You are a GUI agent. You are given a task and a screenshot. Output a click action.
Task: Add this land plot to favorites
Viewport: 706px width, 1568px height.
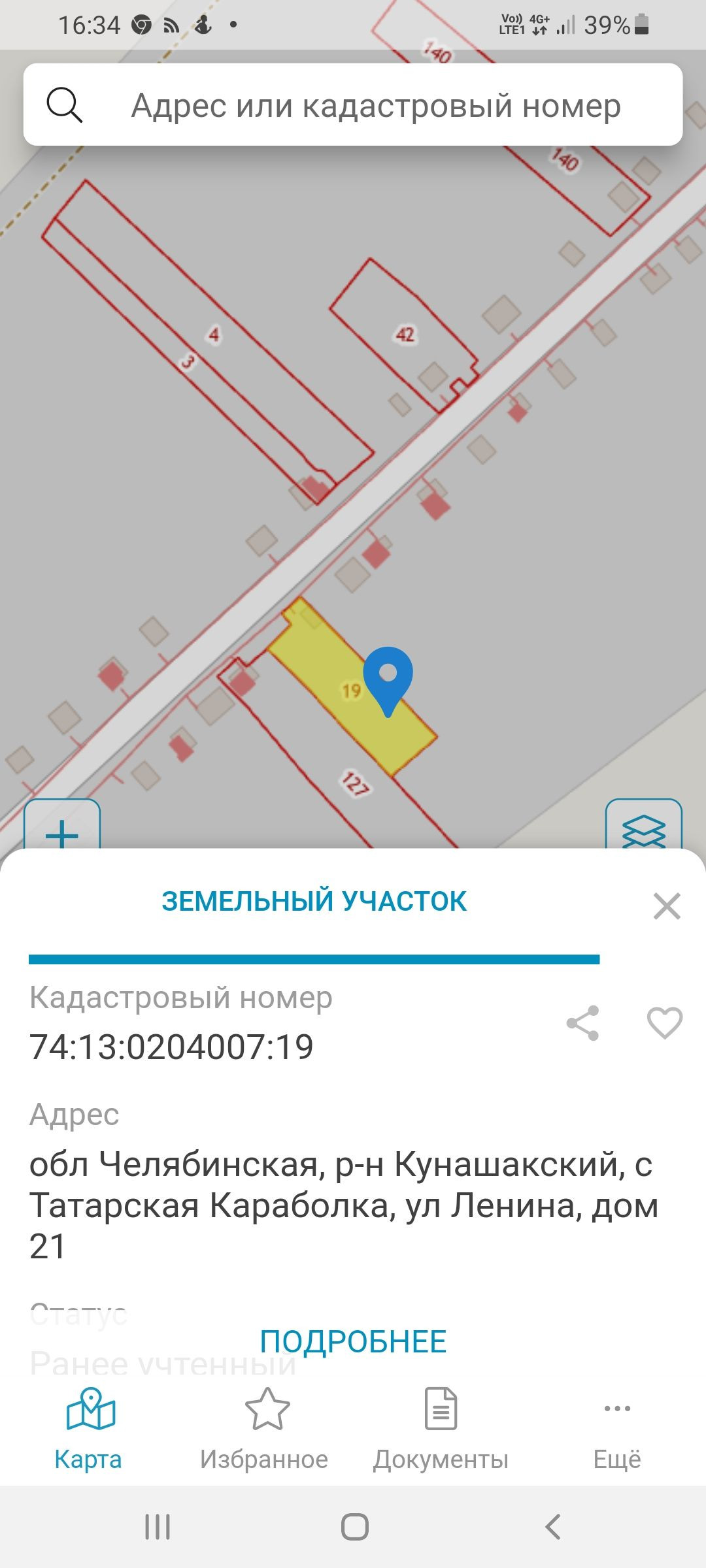[x=665, y=1023]
